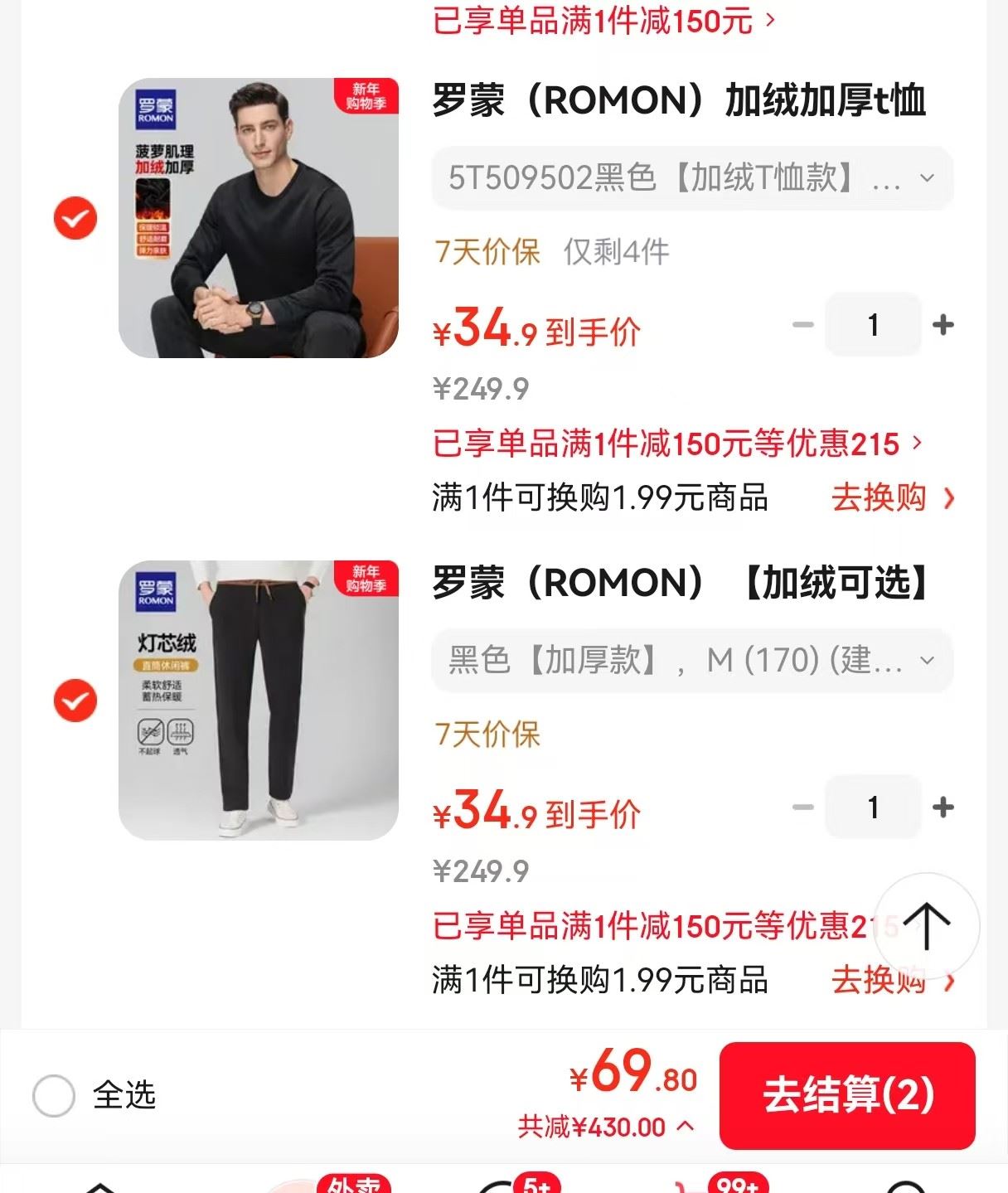The width and height of the screenshot is (1008, 1193).
Task: Open the 已享单品满1件减150元 promotion at top
Action: 603,20
